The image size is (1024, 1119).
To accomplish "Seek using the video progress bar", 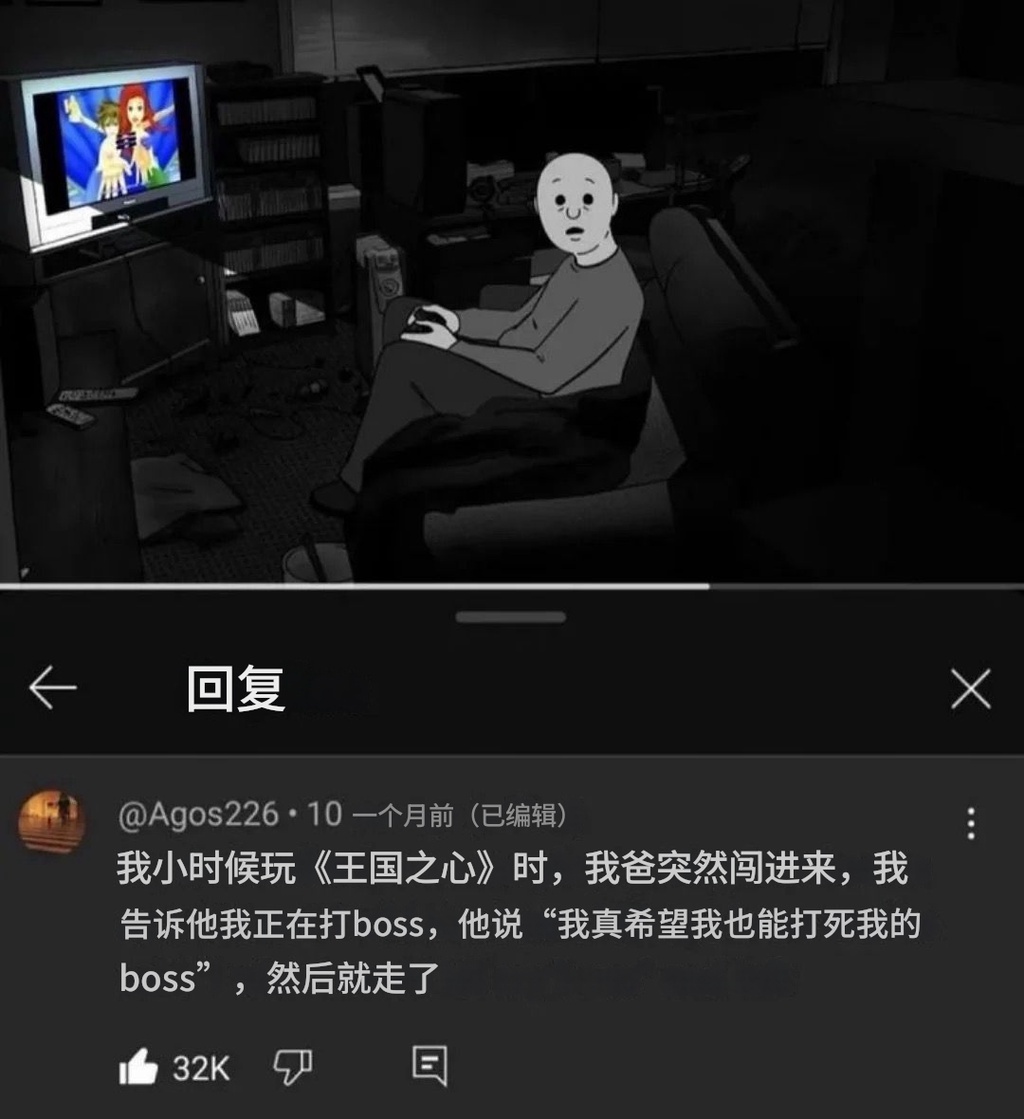I will point(512,586).
